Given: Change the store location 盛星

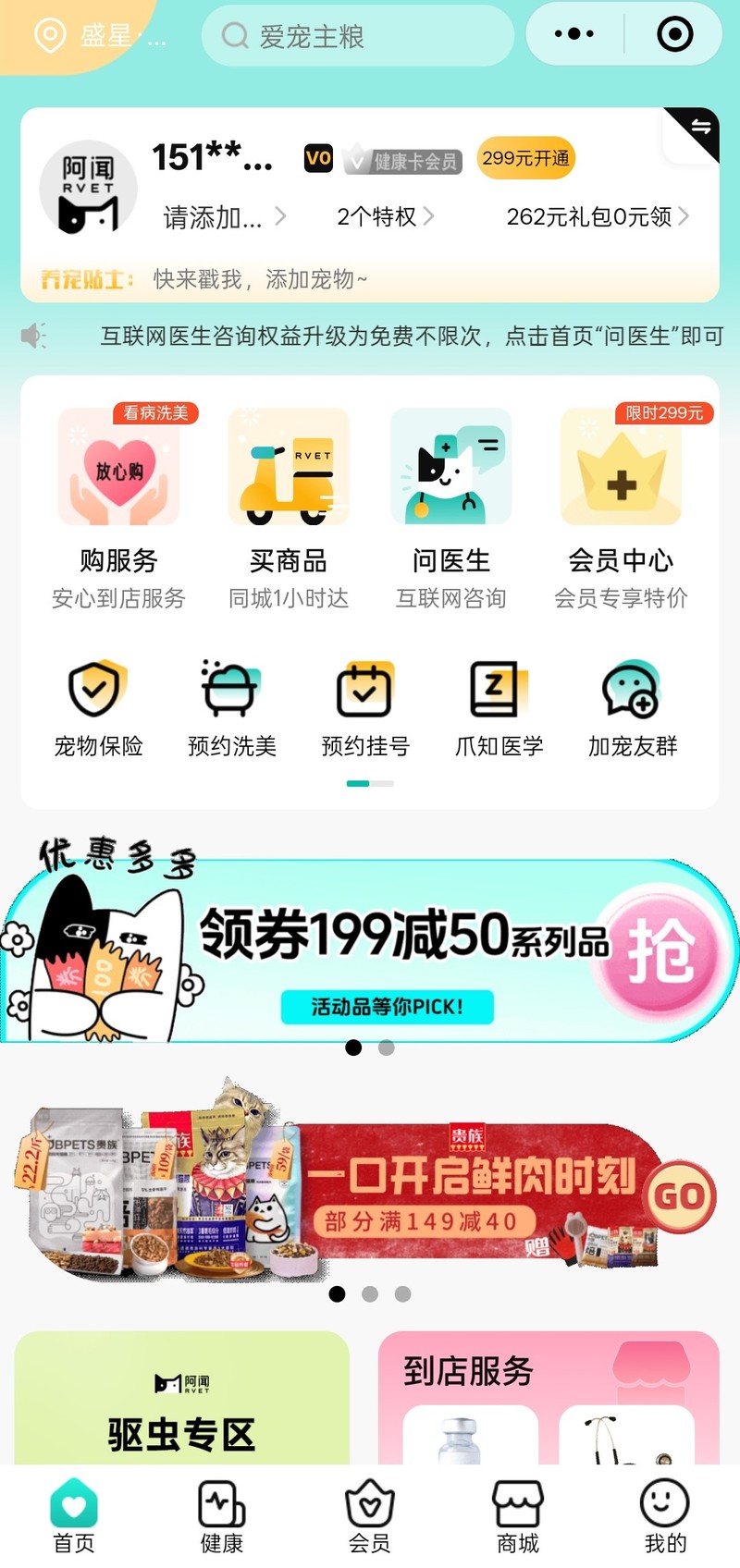Looking at the screenshot, I should click(x=100, y=36).
